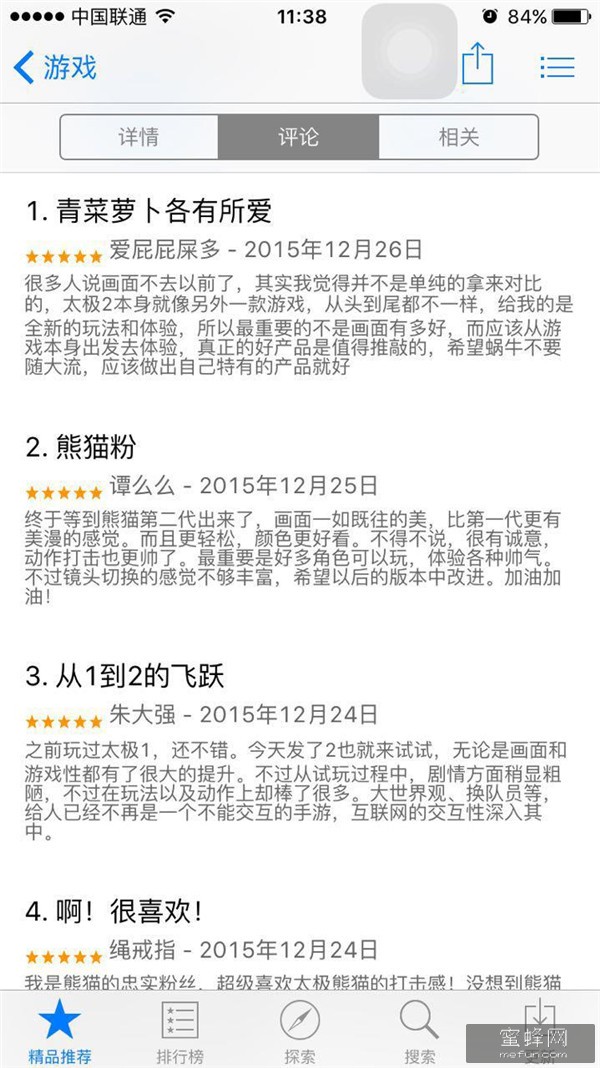600x1068 pixels.
Task: Open the 排行榜 tab
Action: [180, 1030]
